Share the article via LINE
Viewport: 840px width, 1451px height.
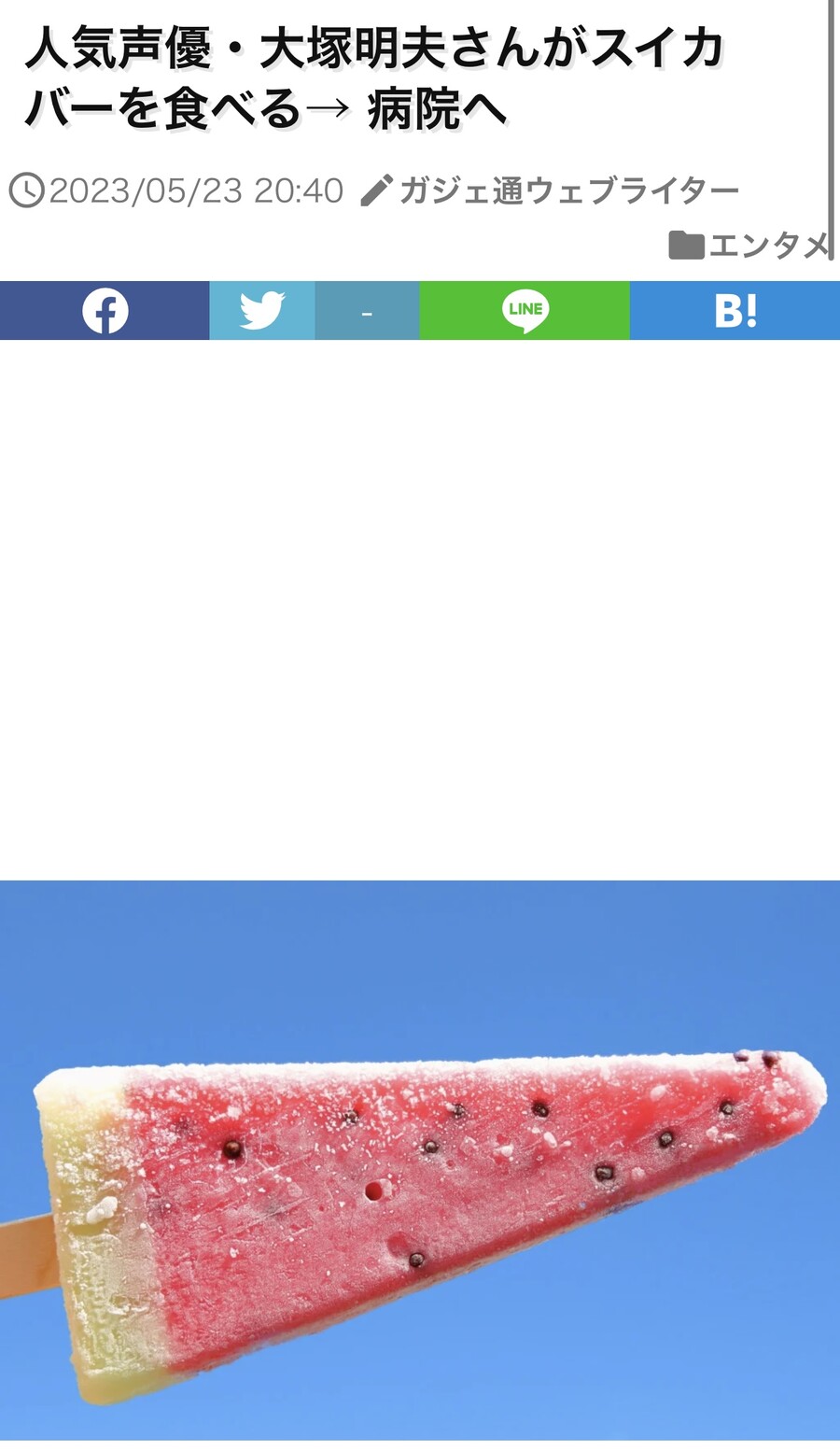pos(525,311)
